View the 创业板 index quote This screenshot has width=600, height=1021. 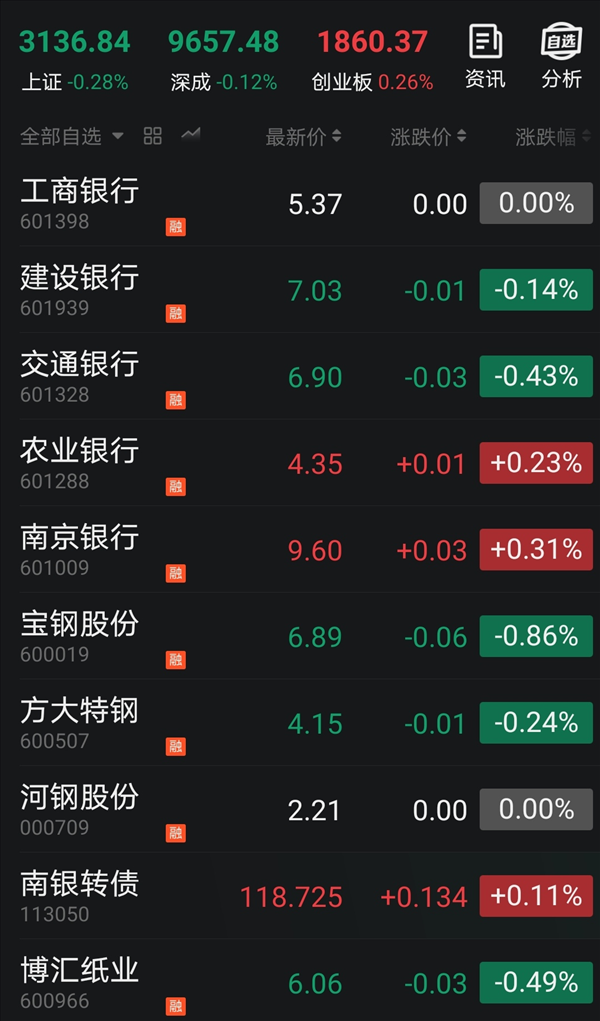(x=373, y=59)
